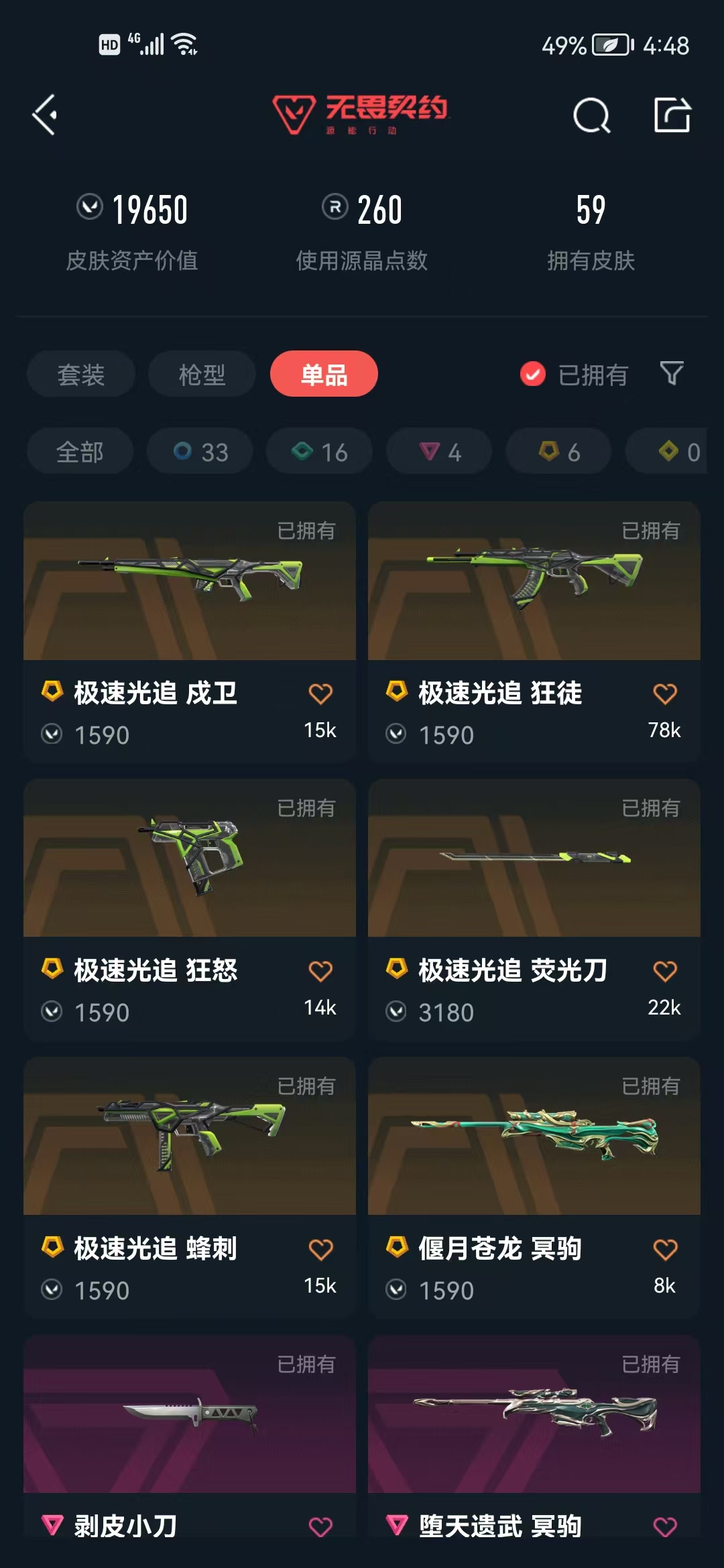The image size is (724, 1568).
Task: Filter by the orange tier chip 6
Action: click(558, 452)
